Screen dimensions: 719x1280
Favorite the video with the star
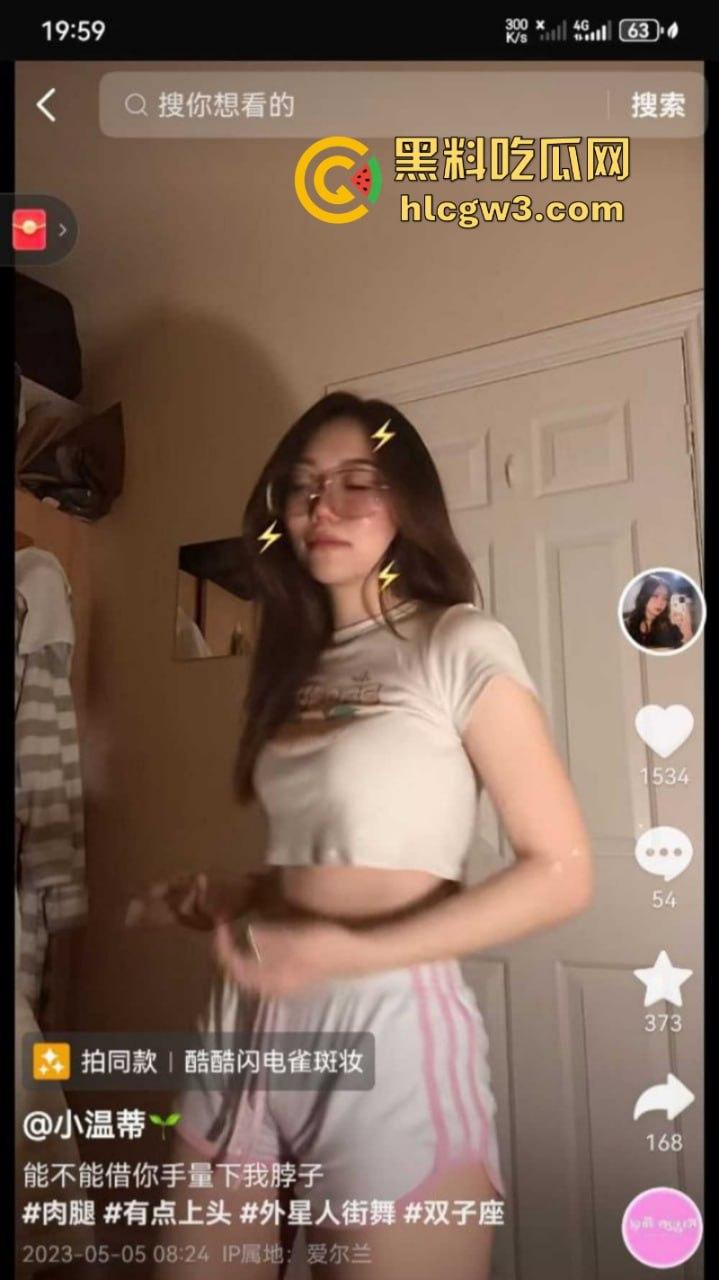[x=664, y=979]
